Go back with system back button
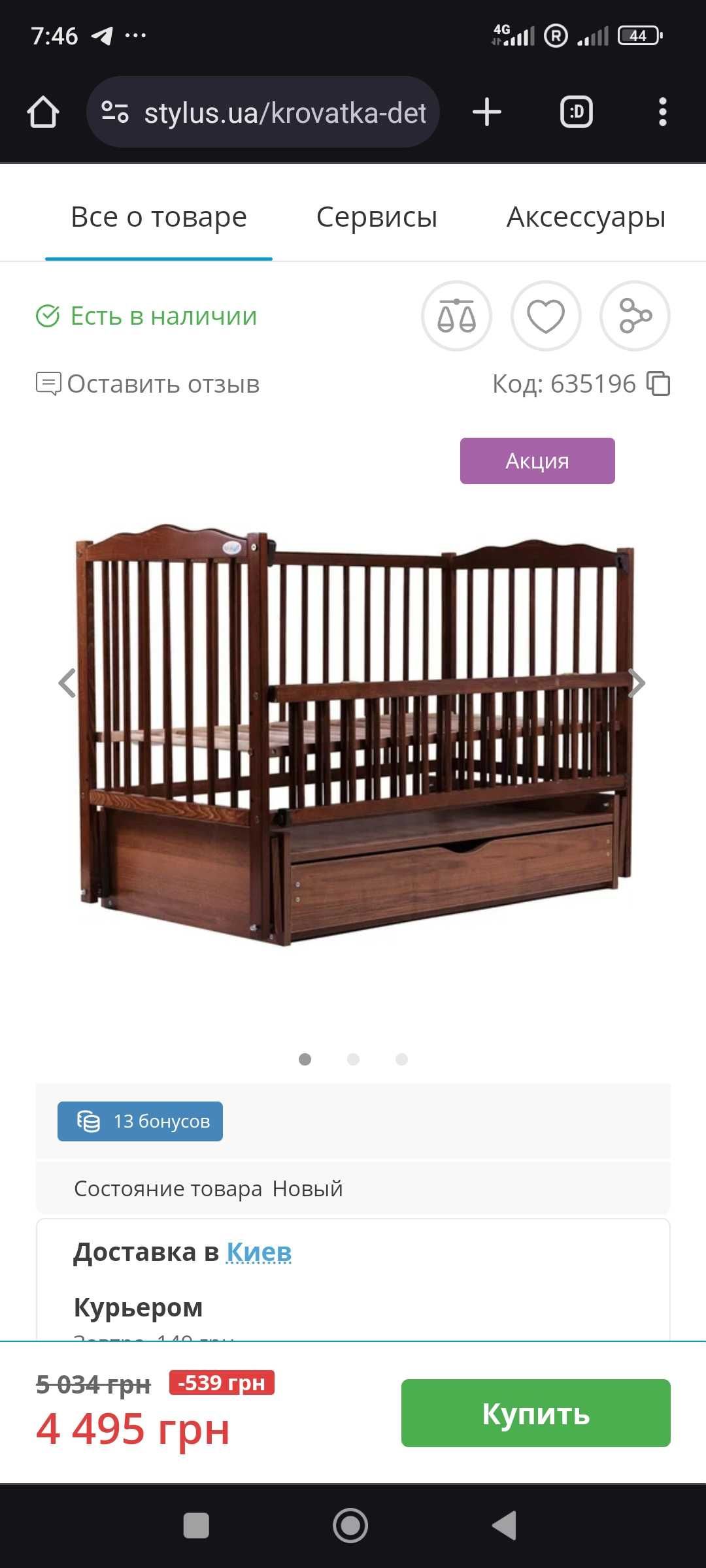This screenshot has height=1568, width=706. (x=505, y=1526)
